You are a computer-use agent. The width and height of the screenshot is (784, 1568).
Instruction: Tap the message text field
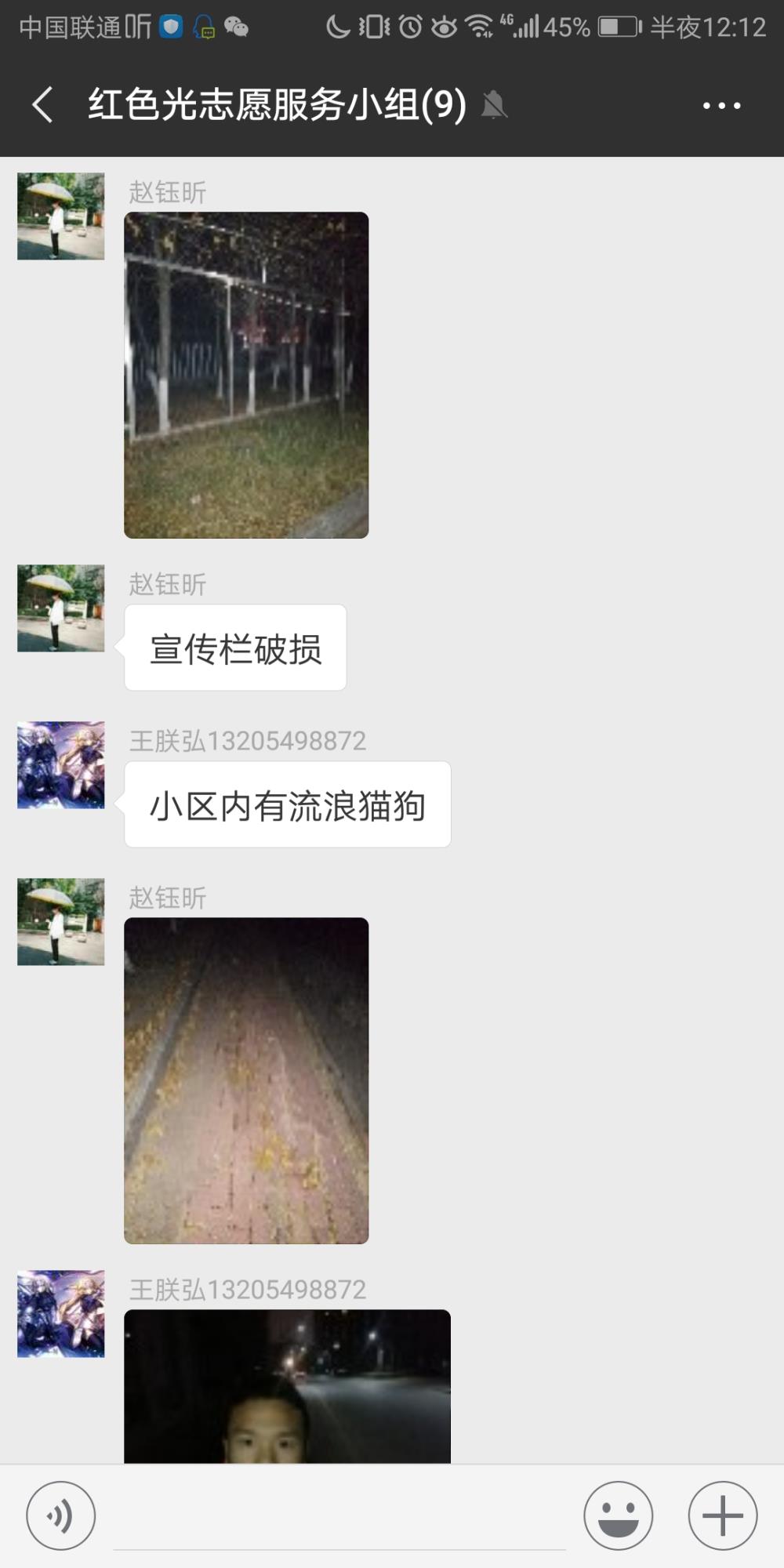(339, 1517)
